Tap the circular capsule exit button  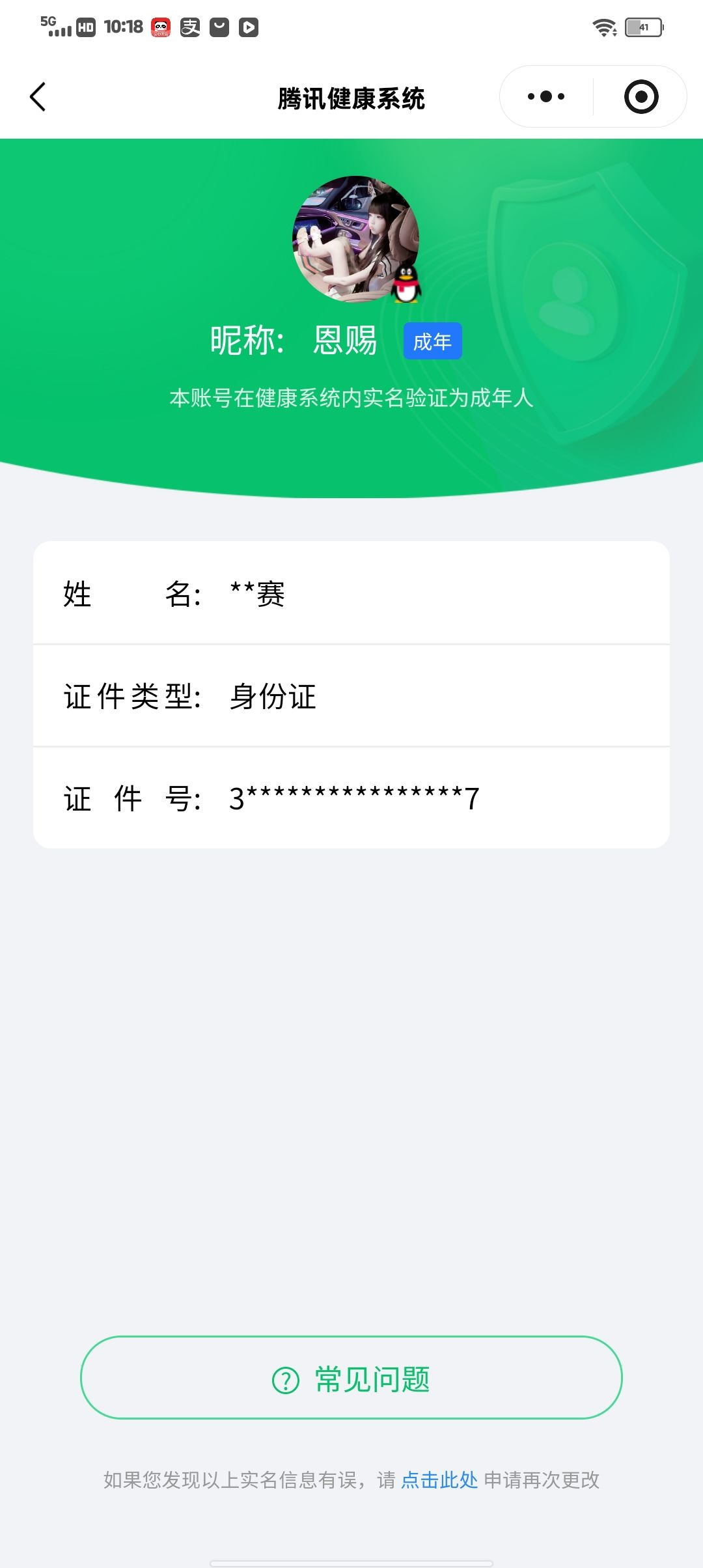640,96
